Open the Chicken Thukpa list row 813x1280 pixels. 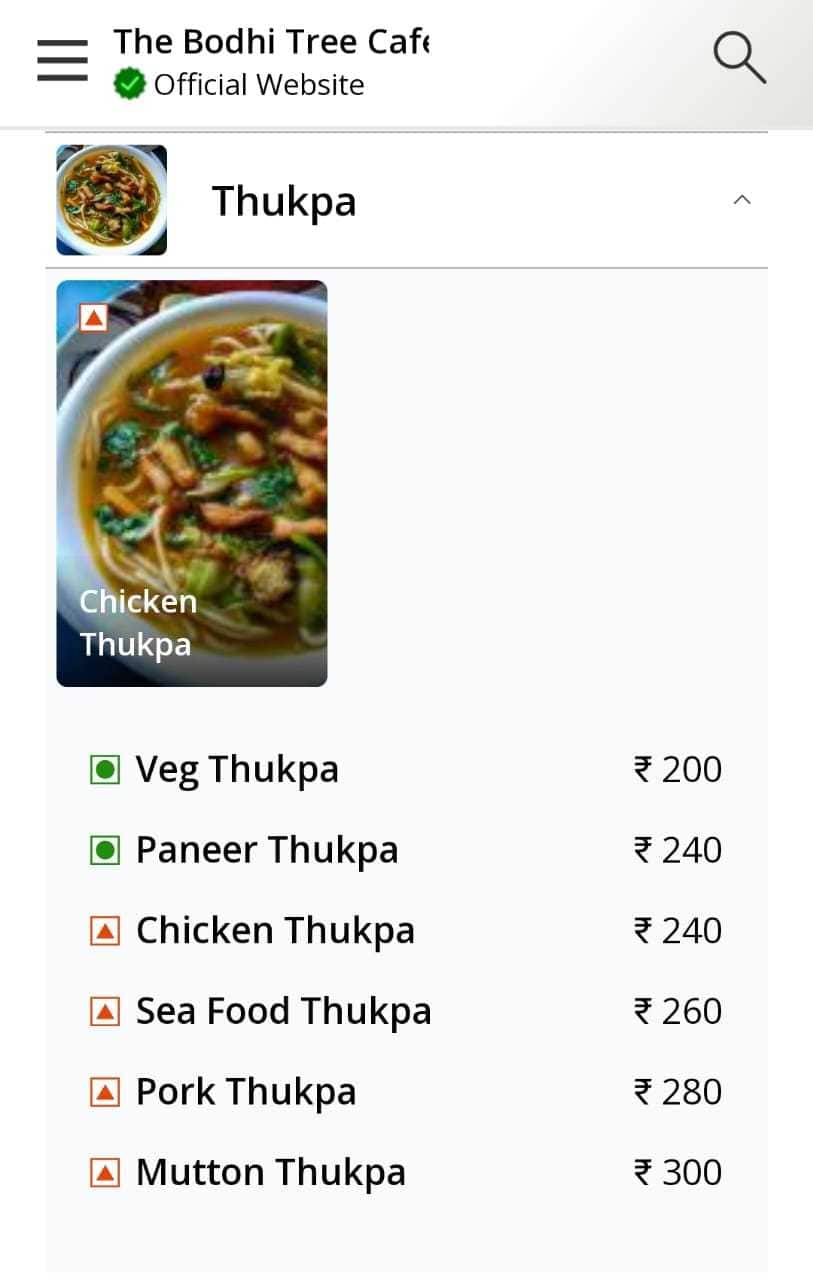tap(275, 931)
